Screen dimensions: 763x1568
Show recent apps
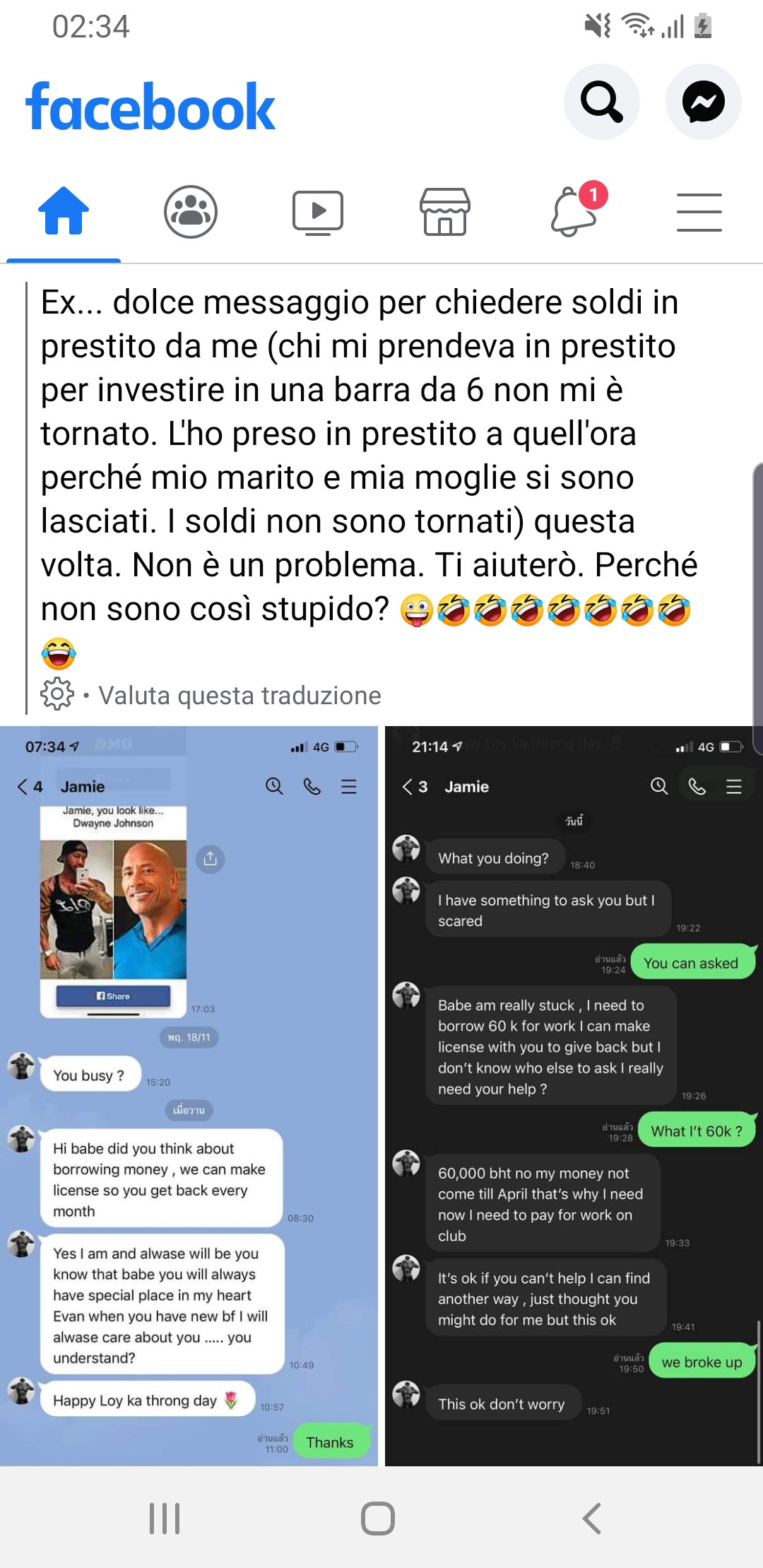pyautogui.click(x=165, y=1518)
